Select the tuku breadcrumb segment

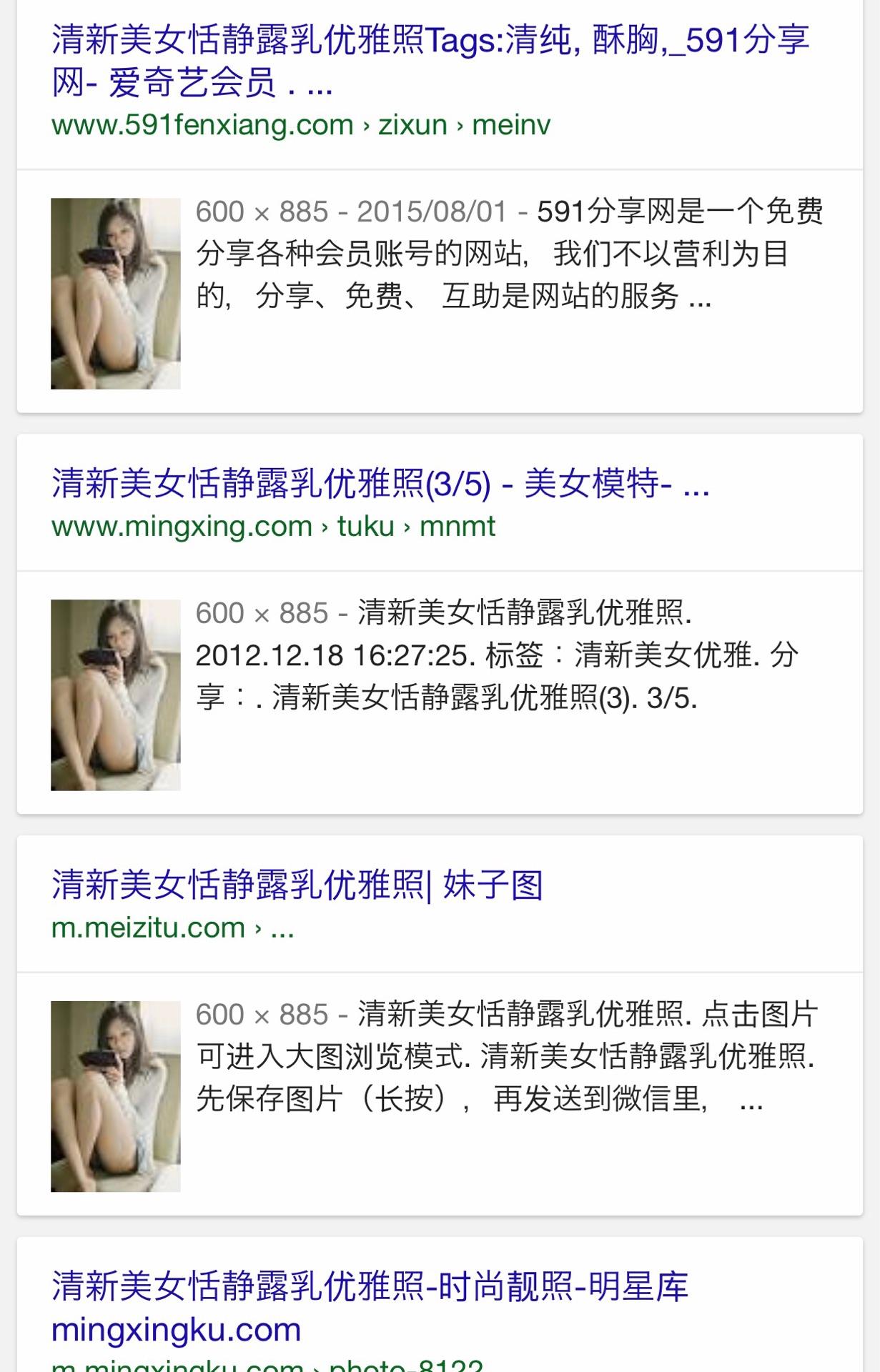[x=365, y=525]
